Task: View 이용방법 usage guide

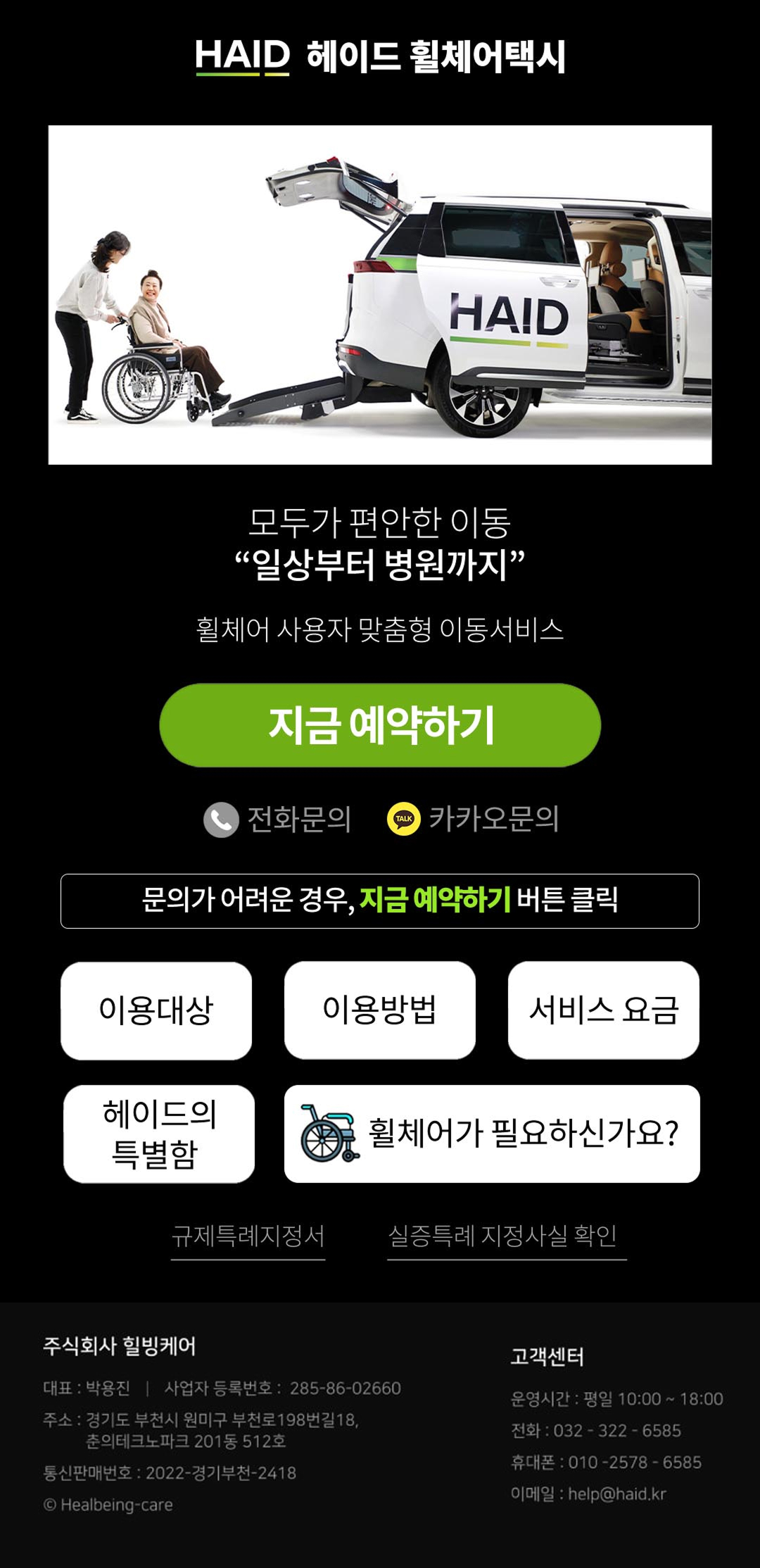Action: tap(380, 1010)
